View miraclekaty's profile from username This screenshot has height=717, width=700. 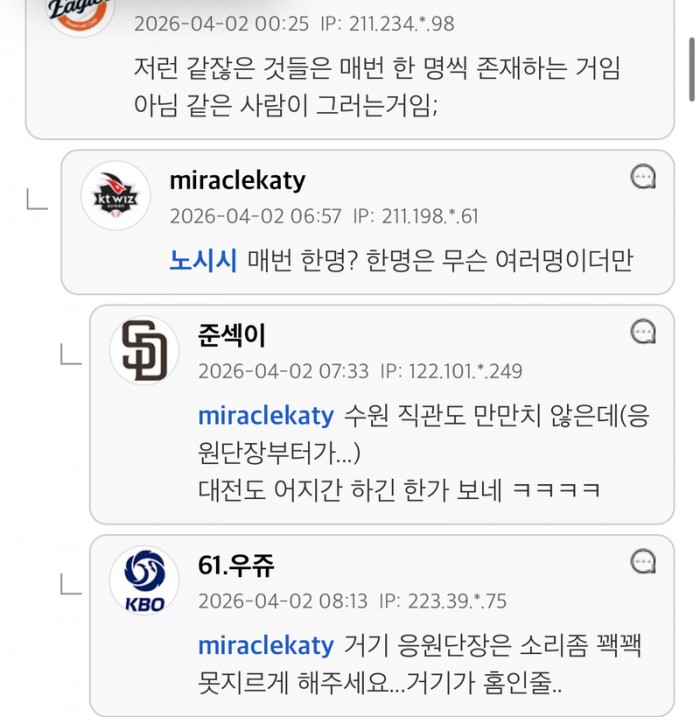[x=237, y=181]
